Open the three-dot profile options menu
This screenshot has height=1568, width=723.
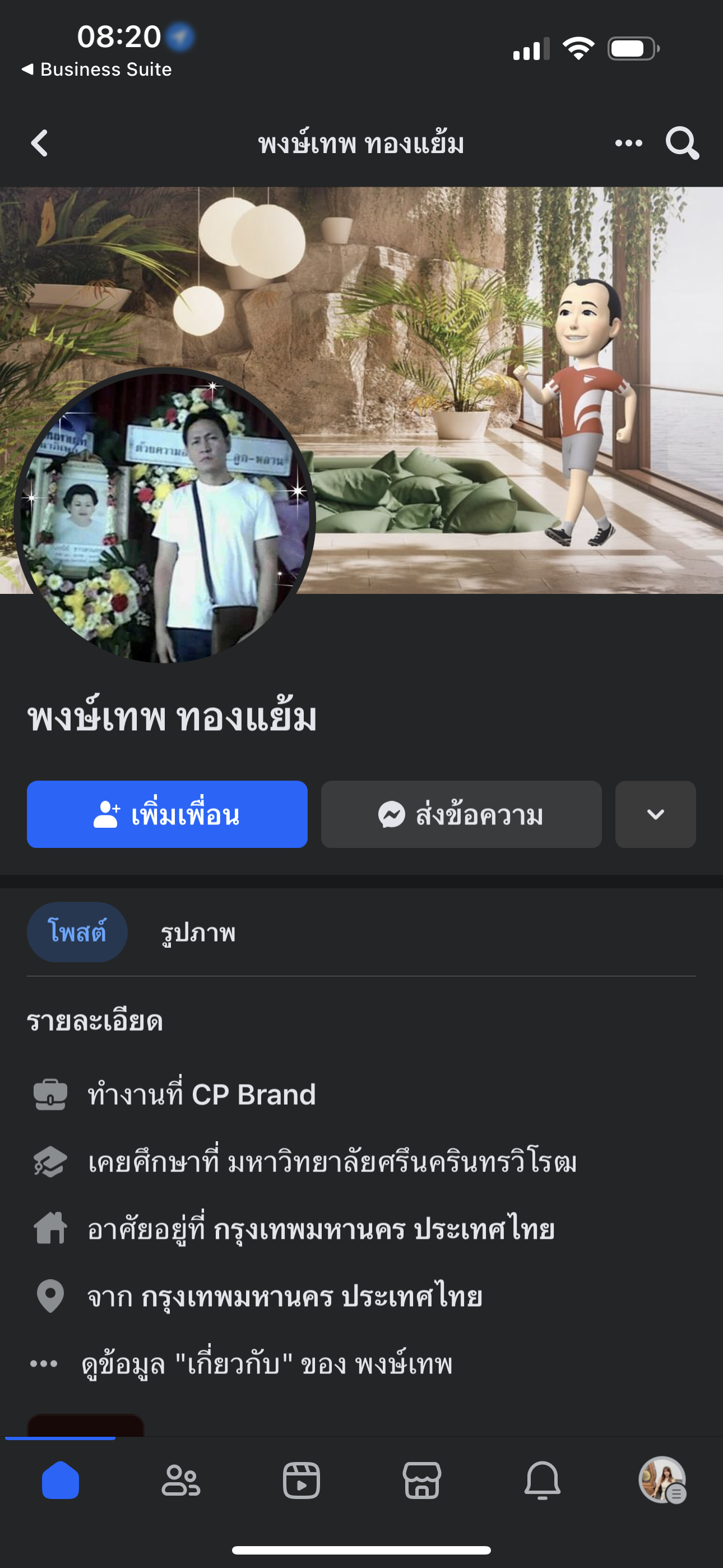coord(628,144)
